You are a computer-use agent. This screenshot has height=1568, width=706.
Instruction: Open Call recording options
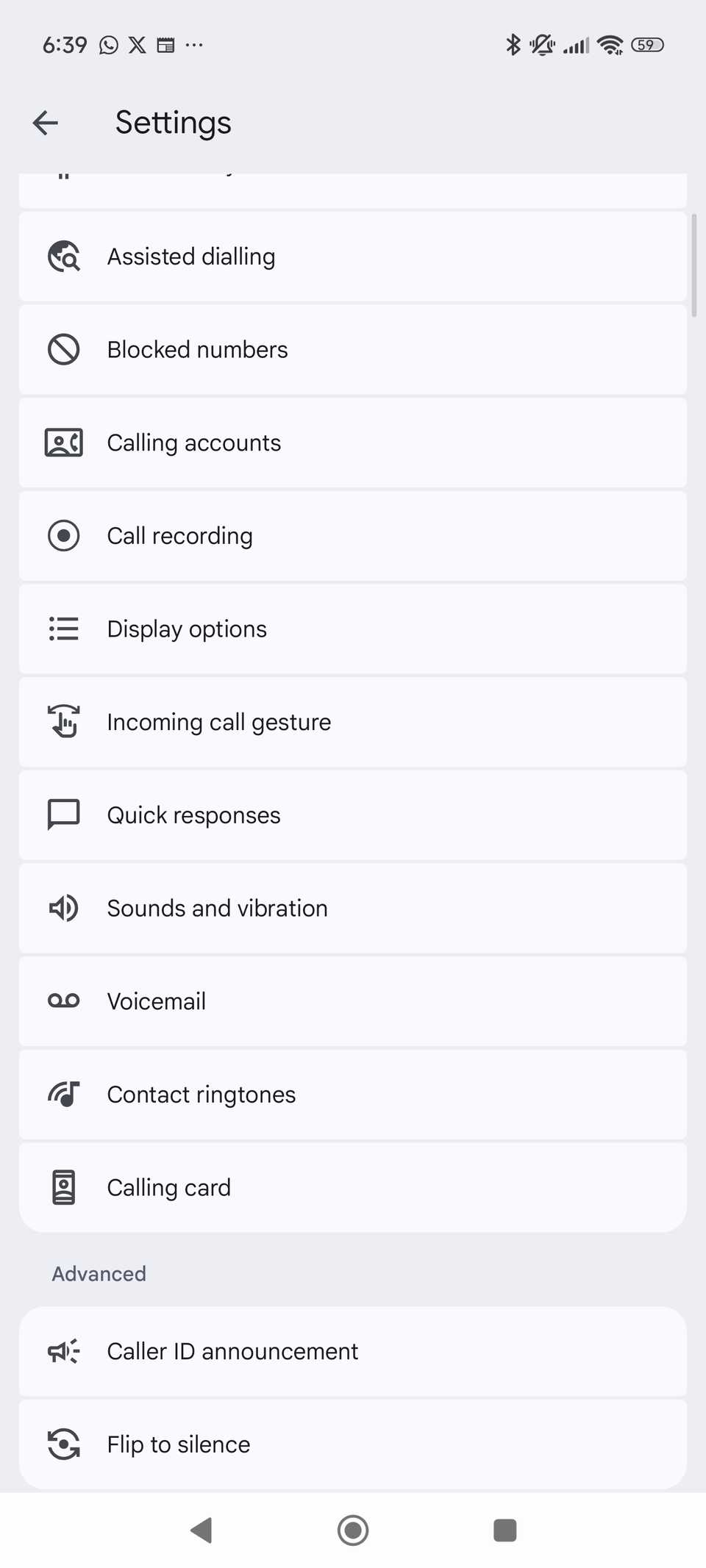click(352, 536)
